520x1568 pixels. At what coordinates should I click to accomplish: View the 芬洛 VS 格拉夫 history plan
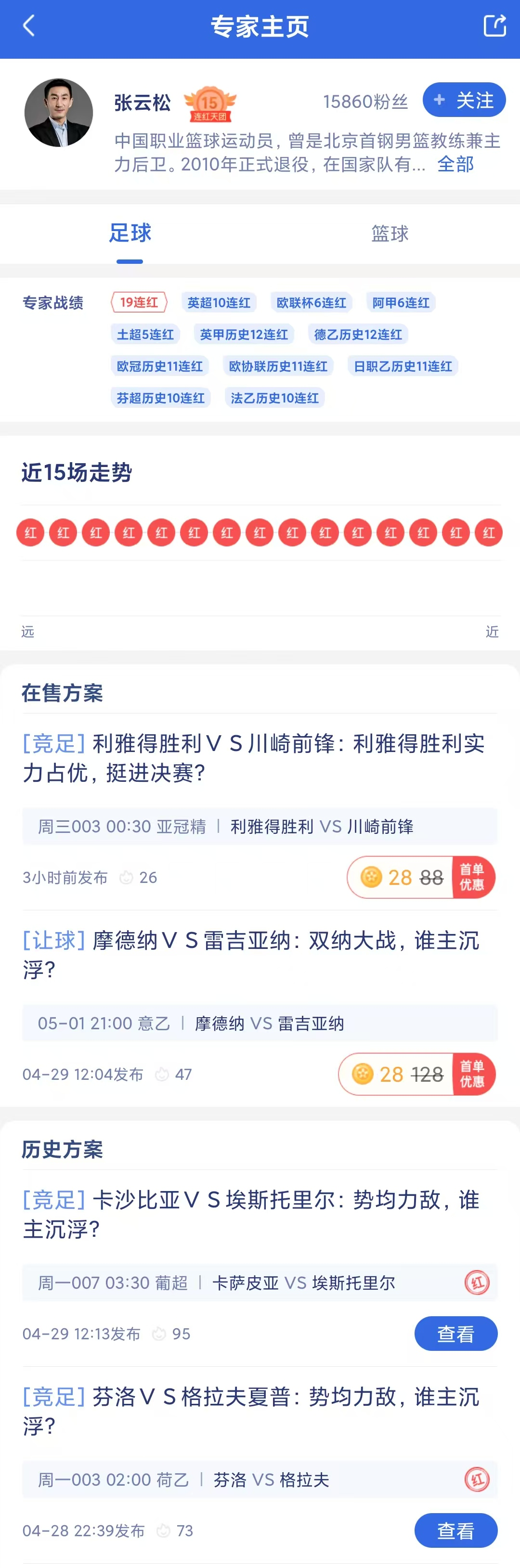tap(455, 1530)
